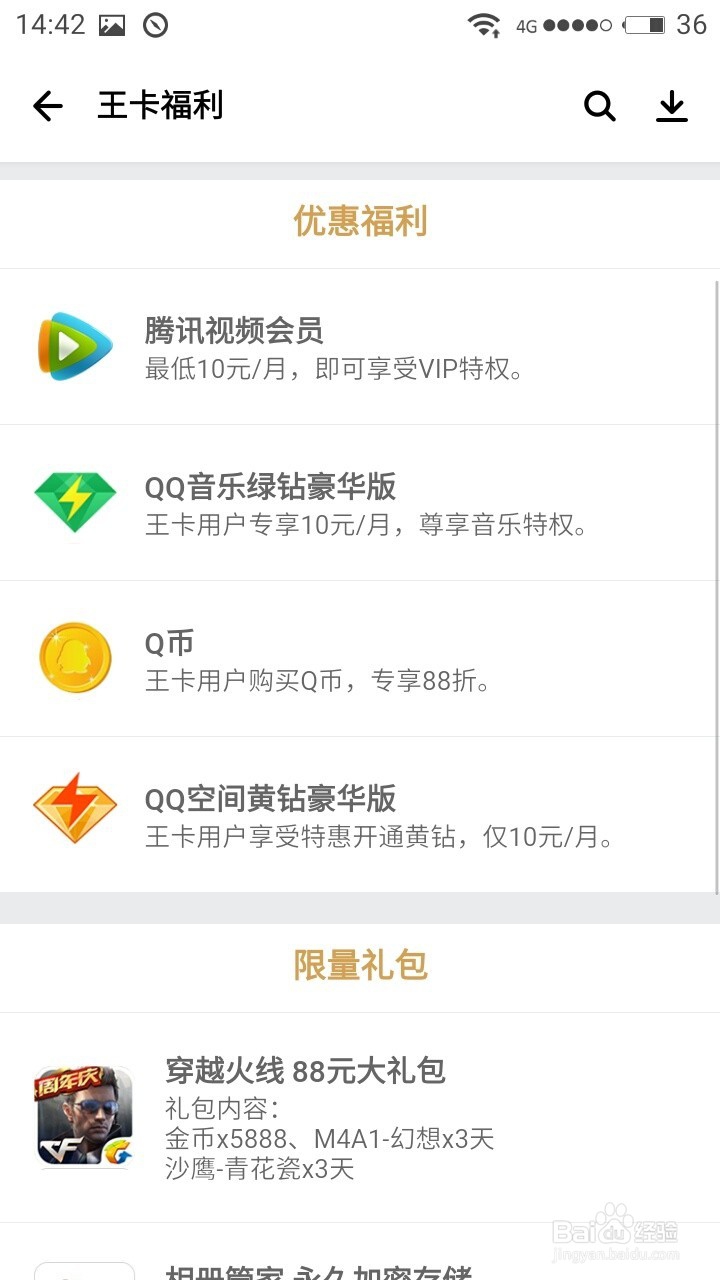The height and width of the screenshot is (1280, 720).
Task: Open the 穿越火线 CF game icon
Action: coord(85,1115)
